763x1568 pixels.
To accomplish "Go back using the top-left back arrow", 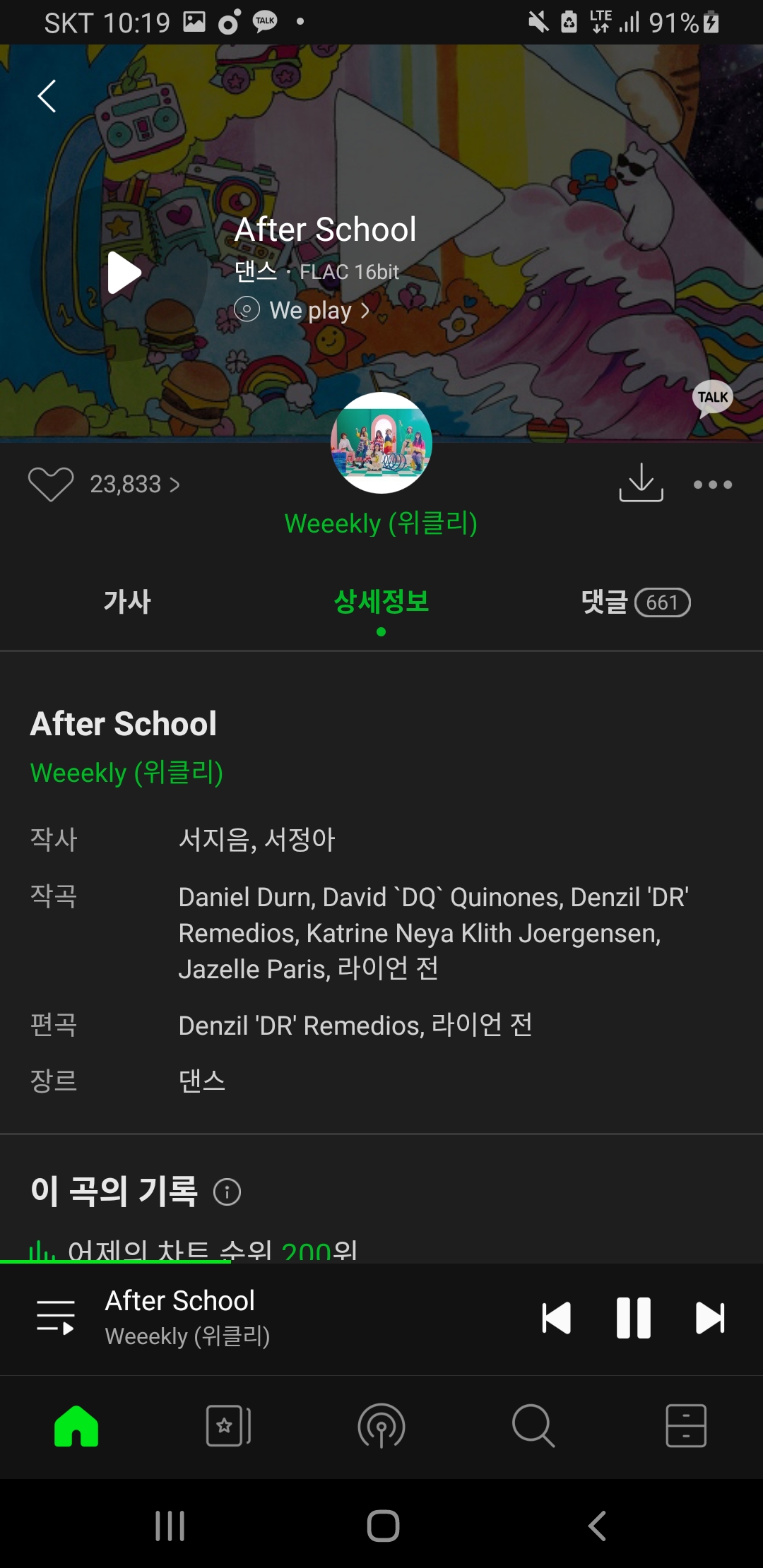I will click(x=47, y=96).
